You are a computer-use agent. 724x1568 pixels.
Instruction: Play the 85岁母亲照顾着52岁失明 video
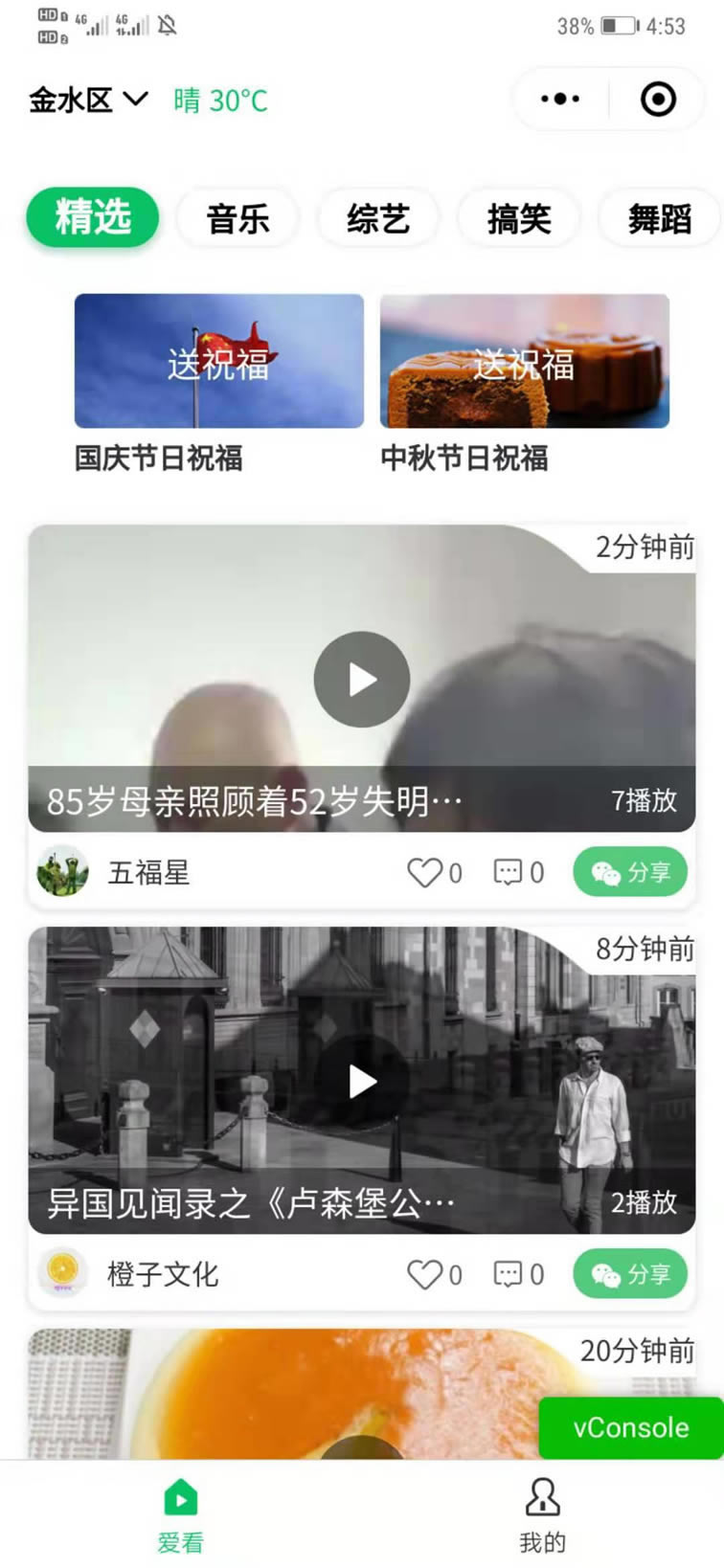coord(361,680)
